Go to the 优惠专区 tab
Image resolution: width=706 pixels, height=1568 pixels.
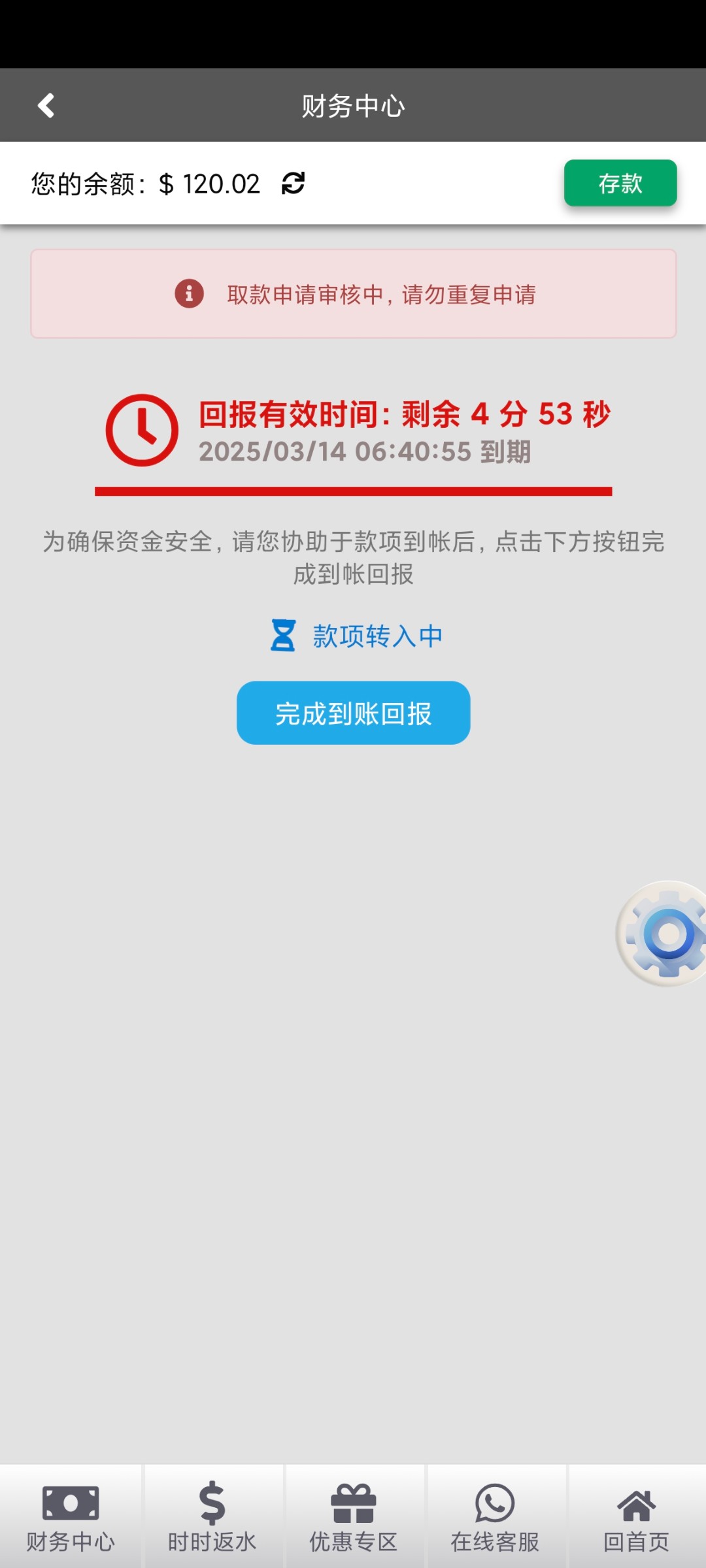pyautogui.click(x=353, y=1517)
